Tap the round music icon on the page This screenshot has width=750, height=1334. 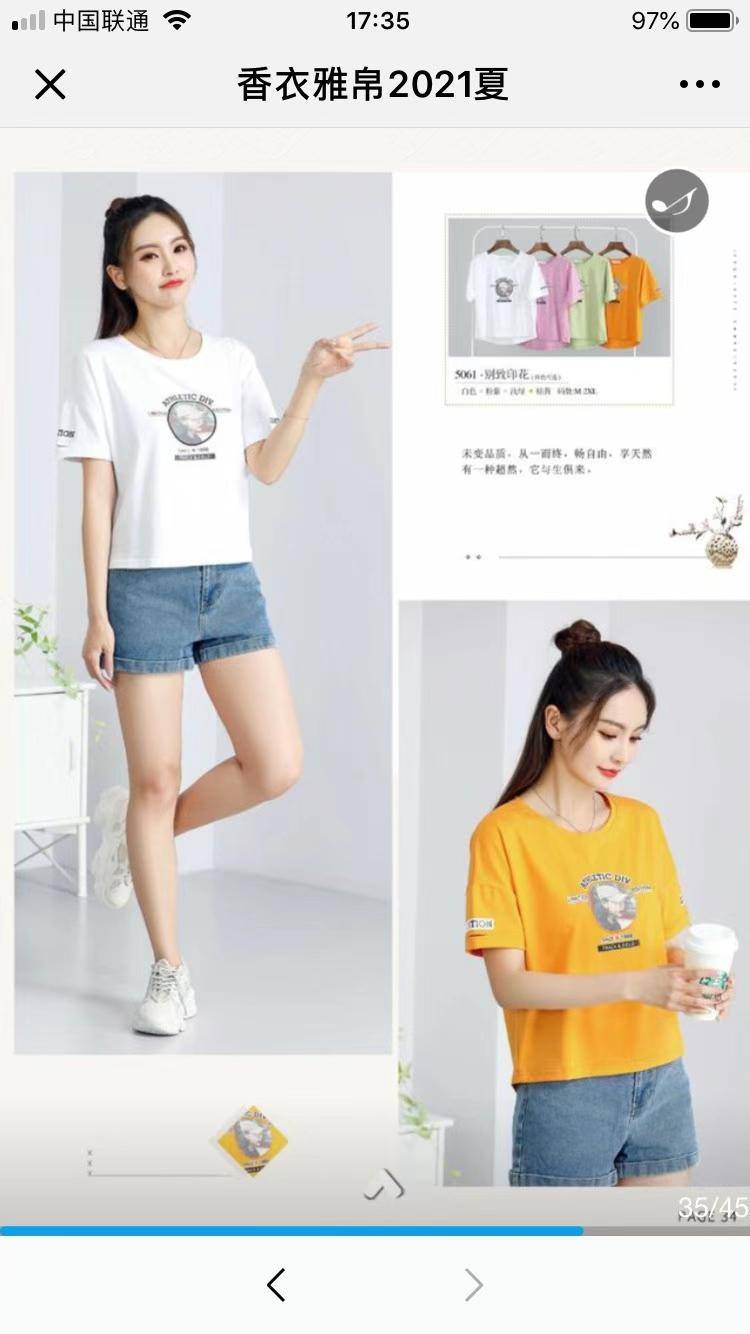tap(677, 201)
